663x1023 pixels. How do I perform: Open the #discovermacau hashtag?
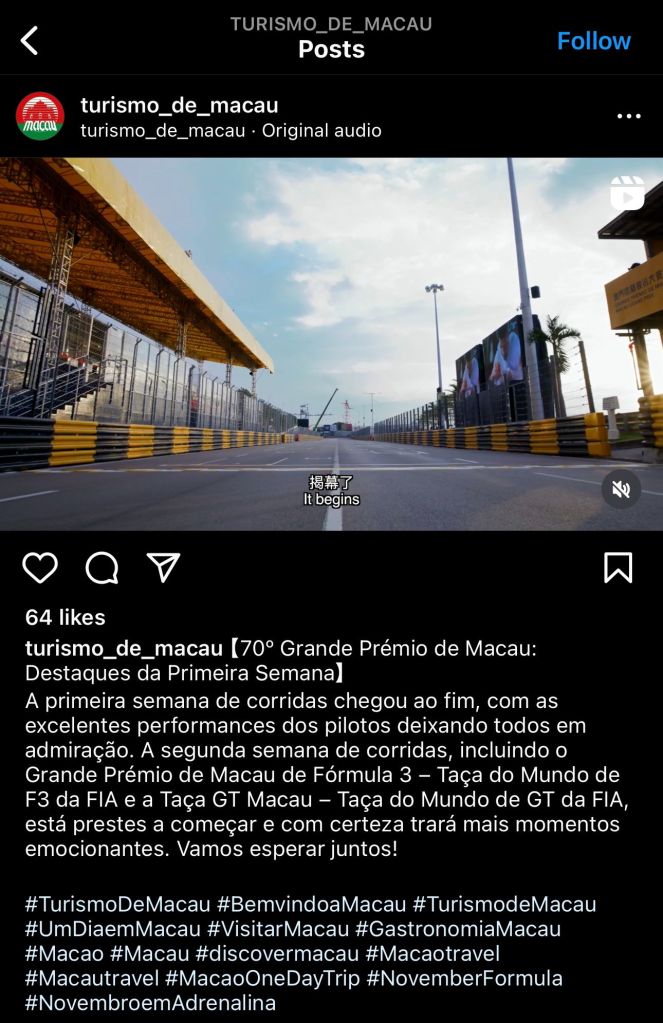tap(276, 953)
